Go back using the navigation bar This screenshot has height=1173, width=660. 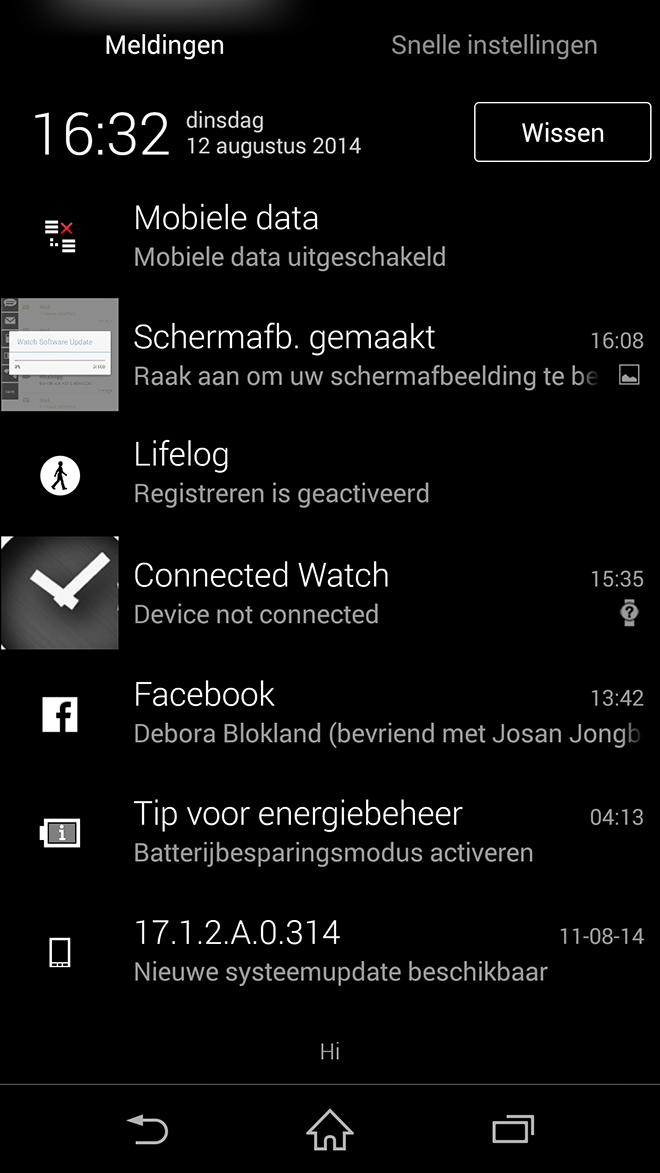pyautogui.click(x=147, y=1129)
